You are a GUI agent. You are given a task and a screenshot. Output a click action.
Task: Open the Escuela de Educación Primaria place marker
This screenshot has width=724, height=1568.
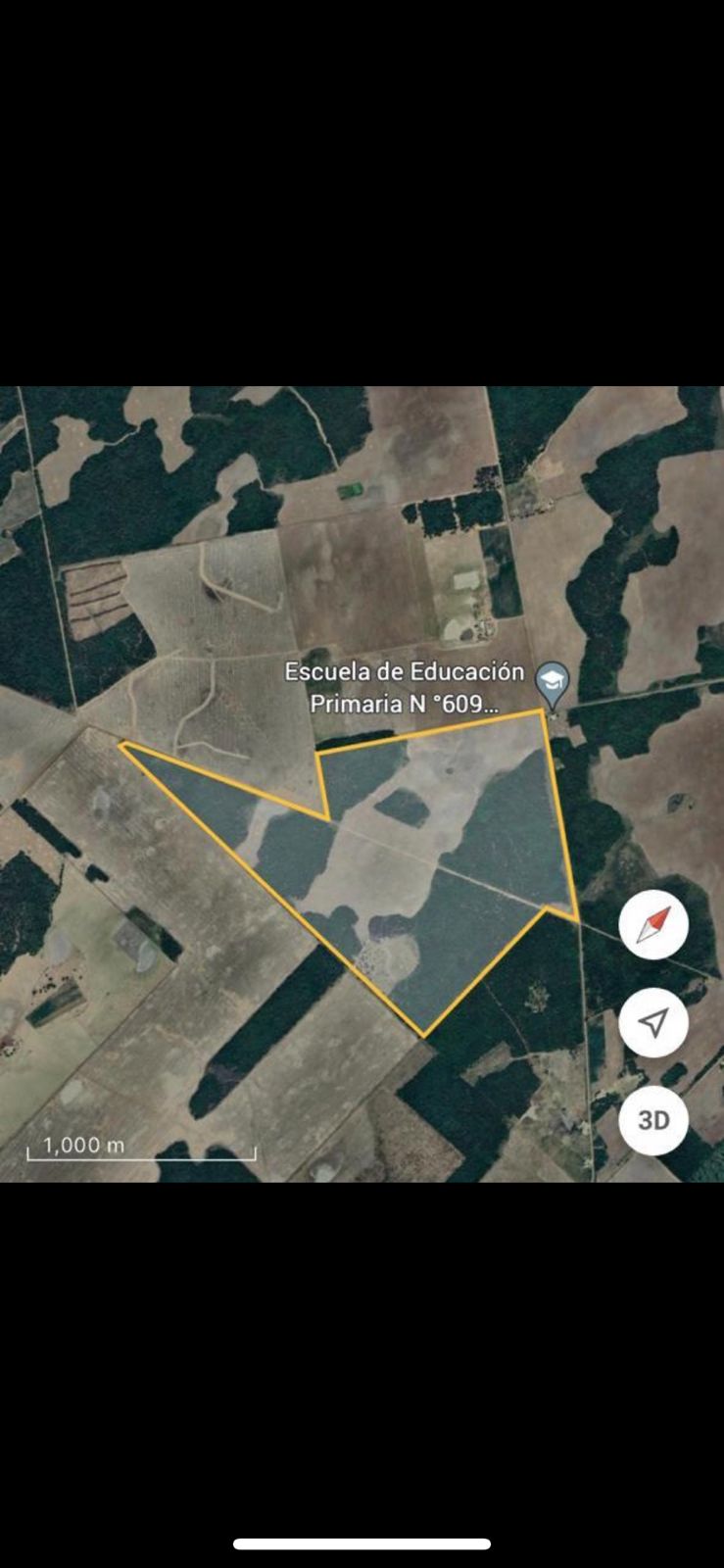pyautogui.click(x=554, y=683)
